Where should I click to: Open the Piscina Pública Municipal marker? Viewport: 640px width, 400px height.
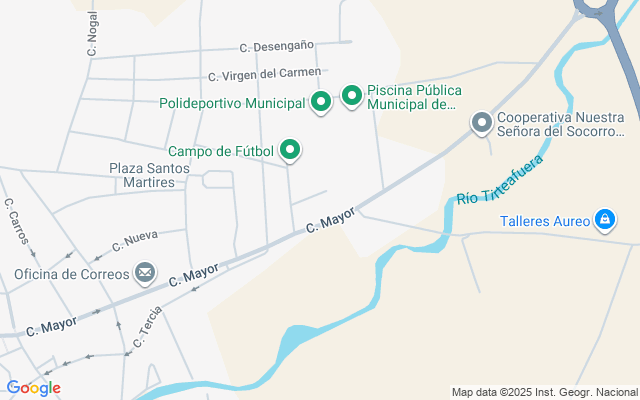pos(351,96)
